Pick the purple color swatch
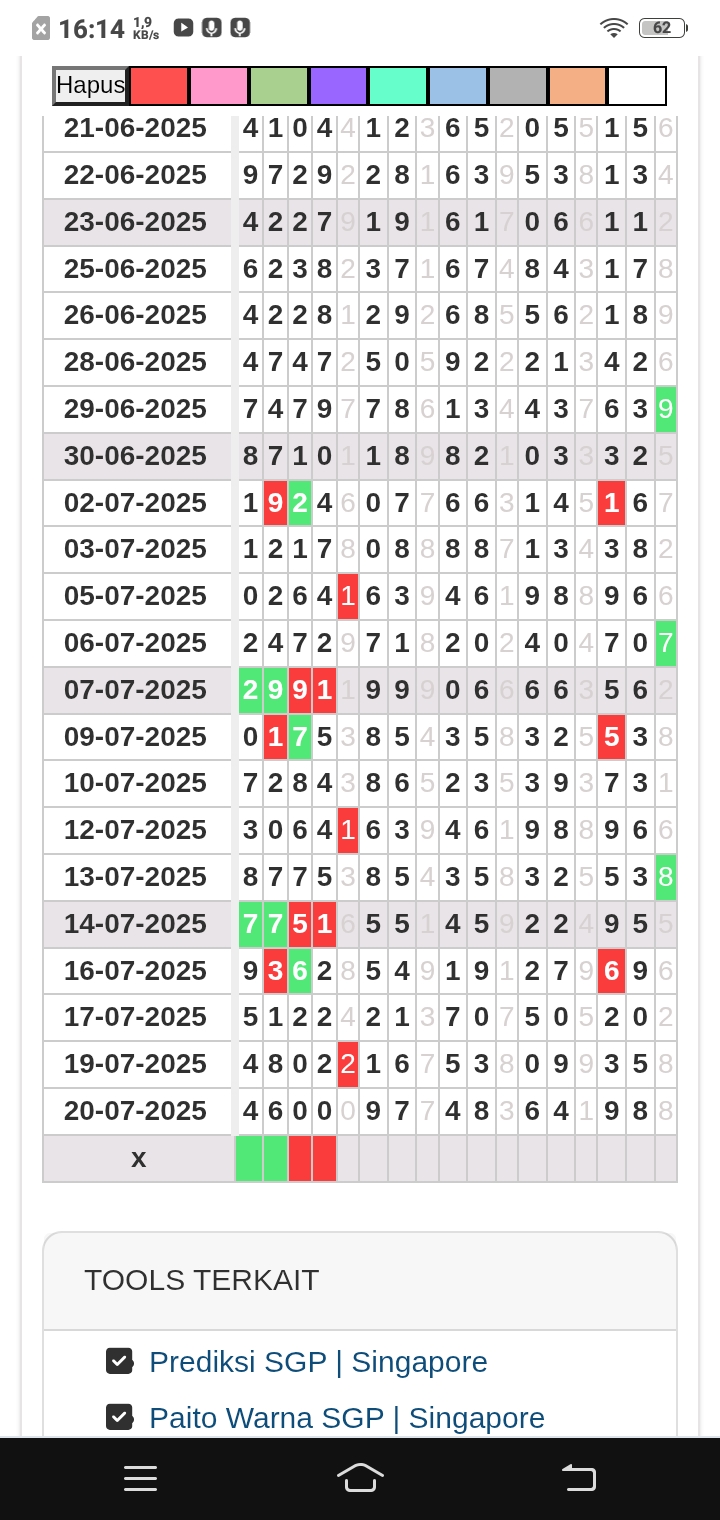This screenshot has width=720, height=1520. point(338,86)
